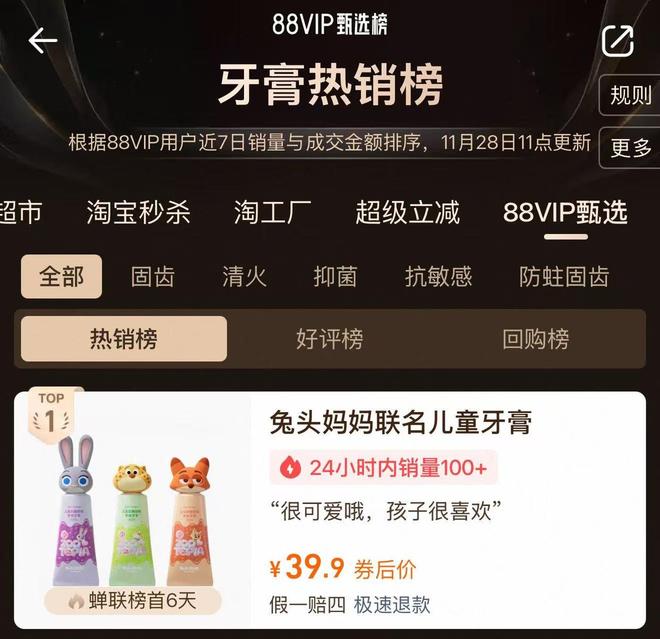Select the 88VIP甄选 tab
Viewport: 660px width, 639px height.
point(565,212)
